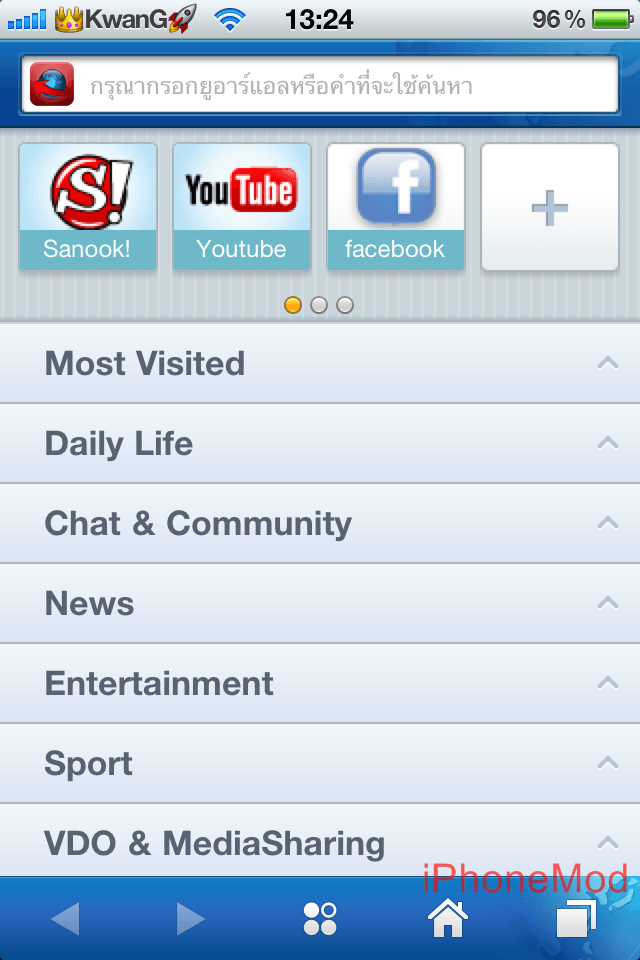Open the facebook shortcut tile
Image resolution: width=640 pixels, height=960 pixels.
[395, 207]
